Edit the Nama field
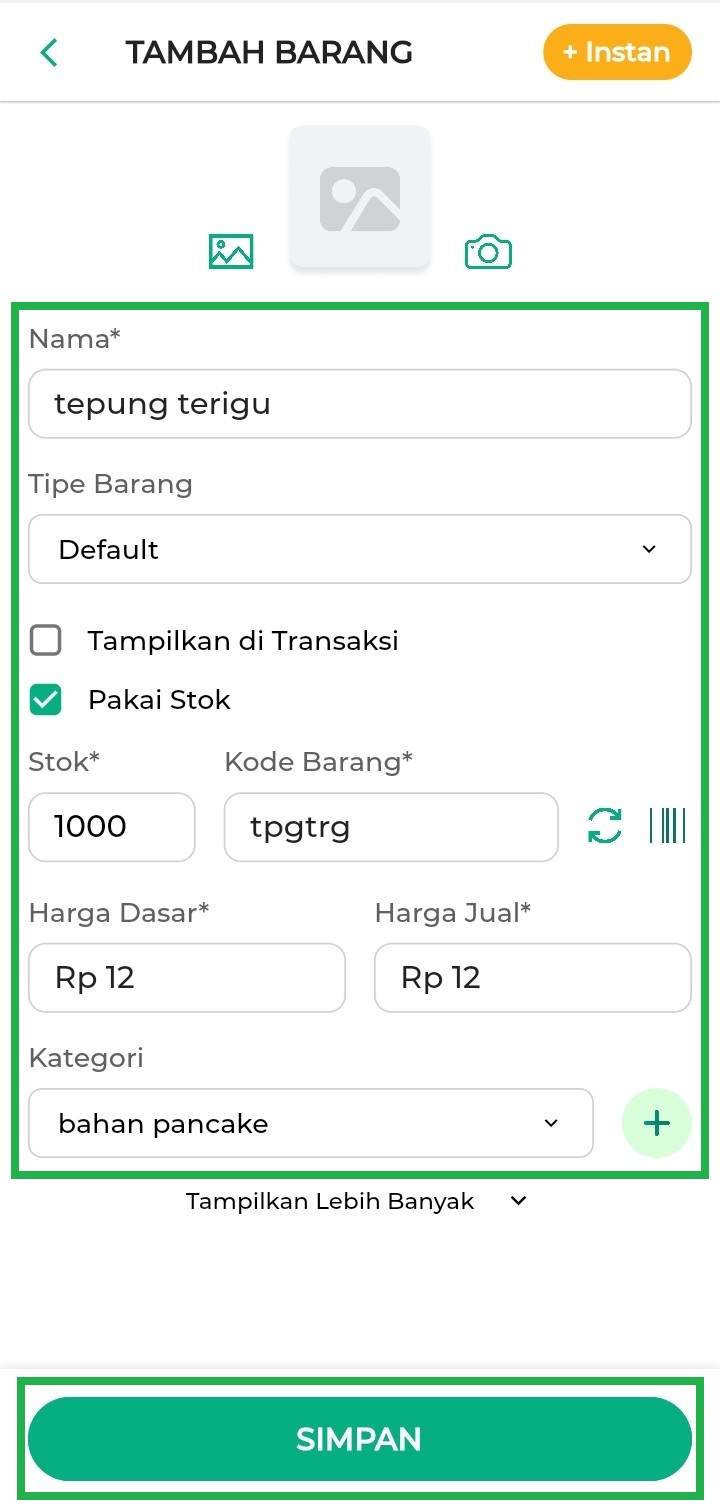This screenshot has width=720, height=1504. [360, 404]
